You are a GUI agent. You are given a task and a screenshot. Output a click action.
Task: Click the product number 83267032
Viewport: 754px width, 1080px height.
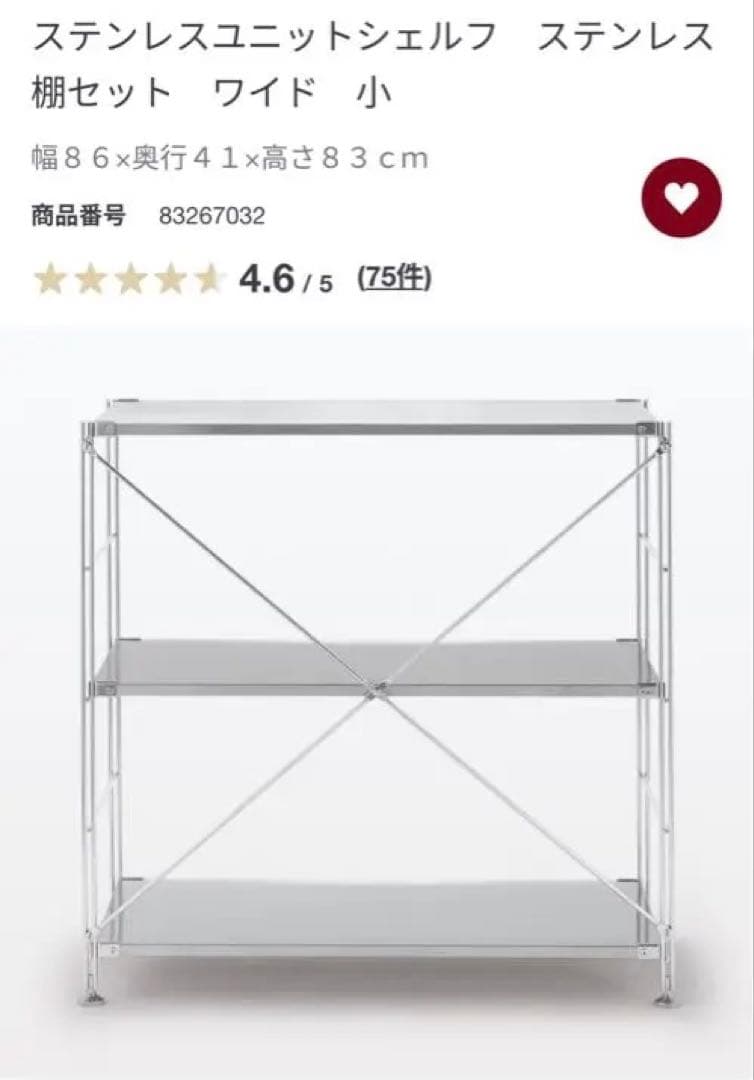pyautogui.click(x=212, y=213)
